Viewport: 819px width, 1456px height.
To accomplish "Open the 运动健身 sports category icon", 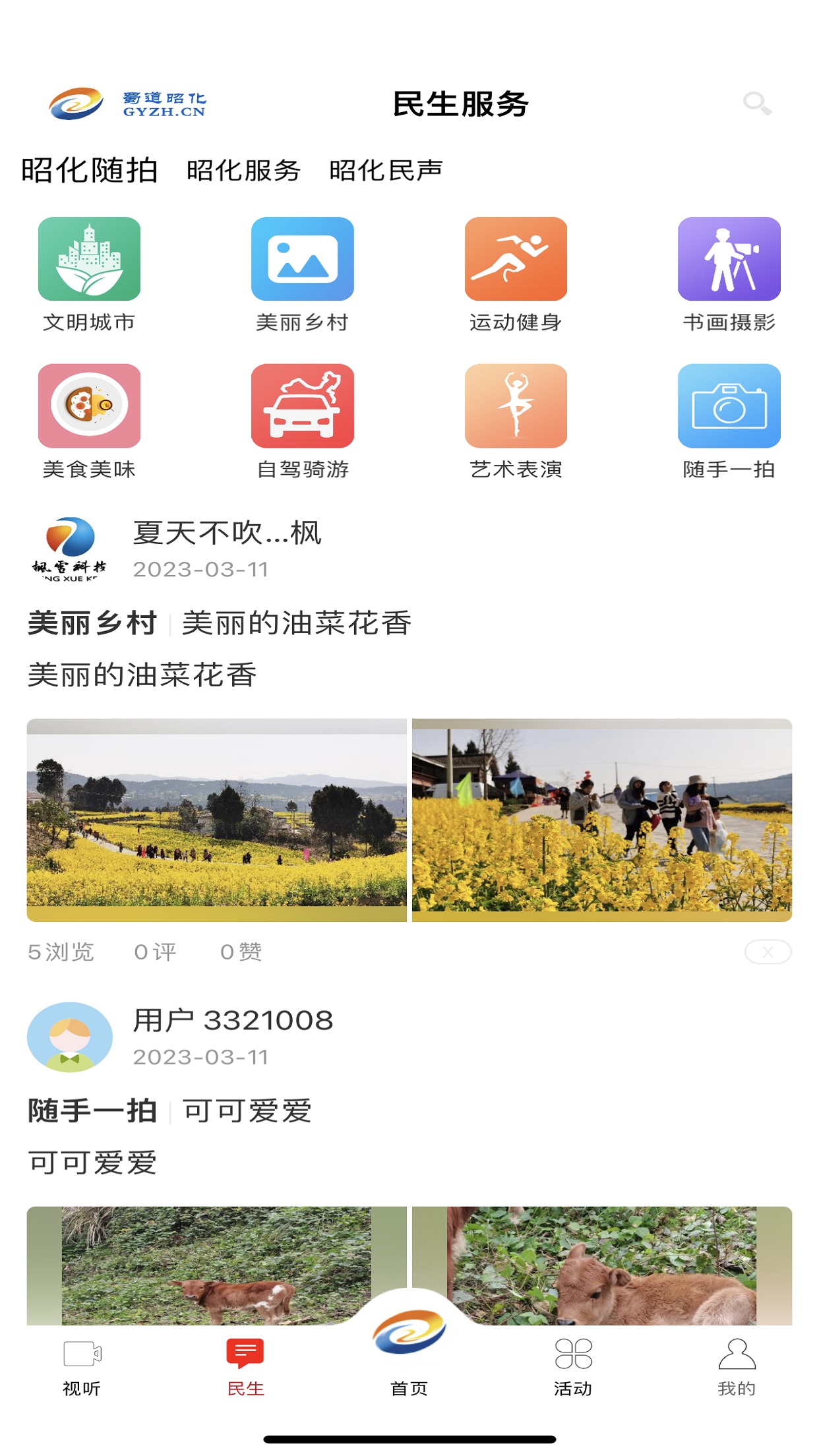I will (x=516, y=260).
